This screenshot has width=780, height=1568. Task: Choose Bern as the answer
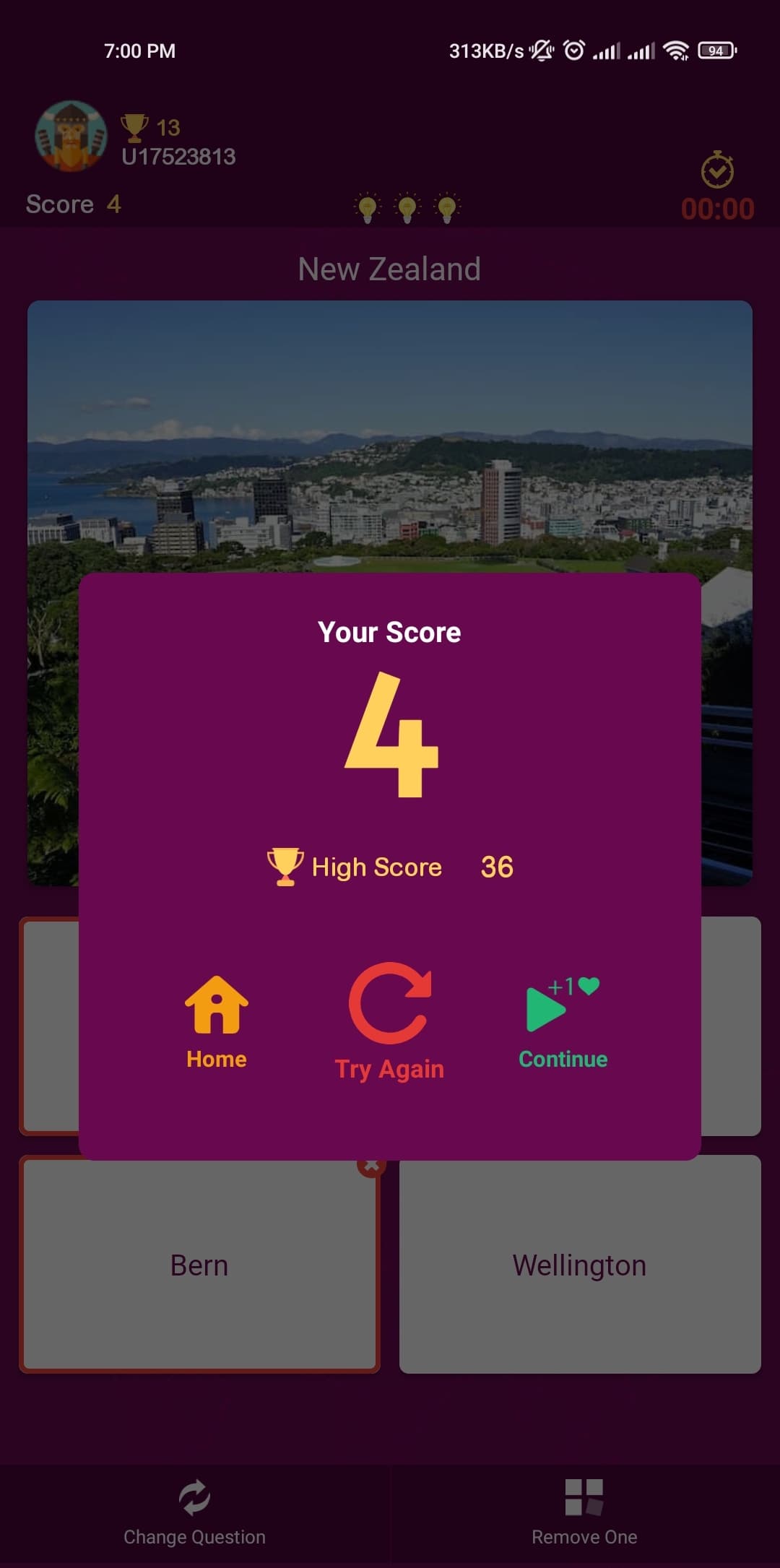tap(199, 1264)
